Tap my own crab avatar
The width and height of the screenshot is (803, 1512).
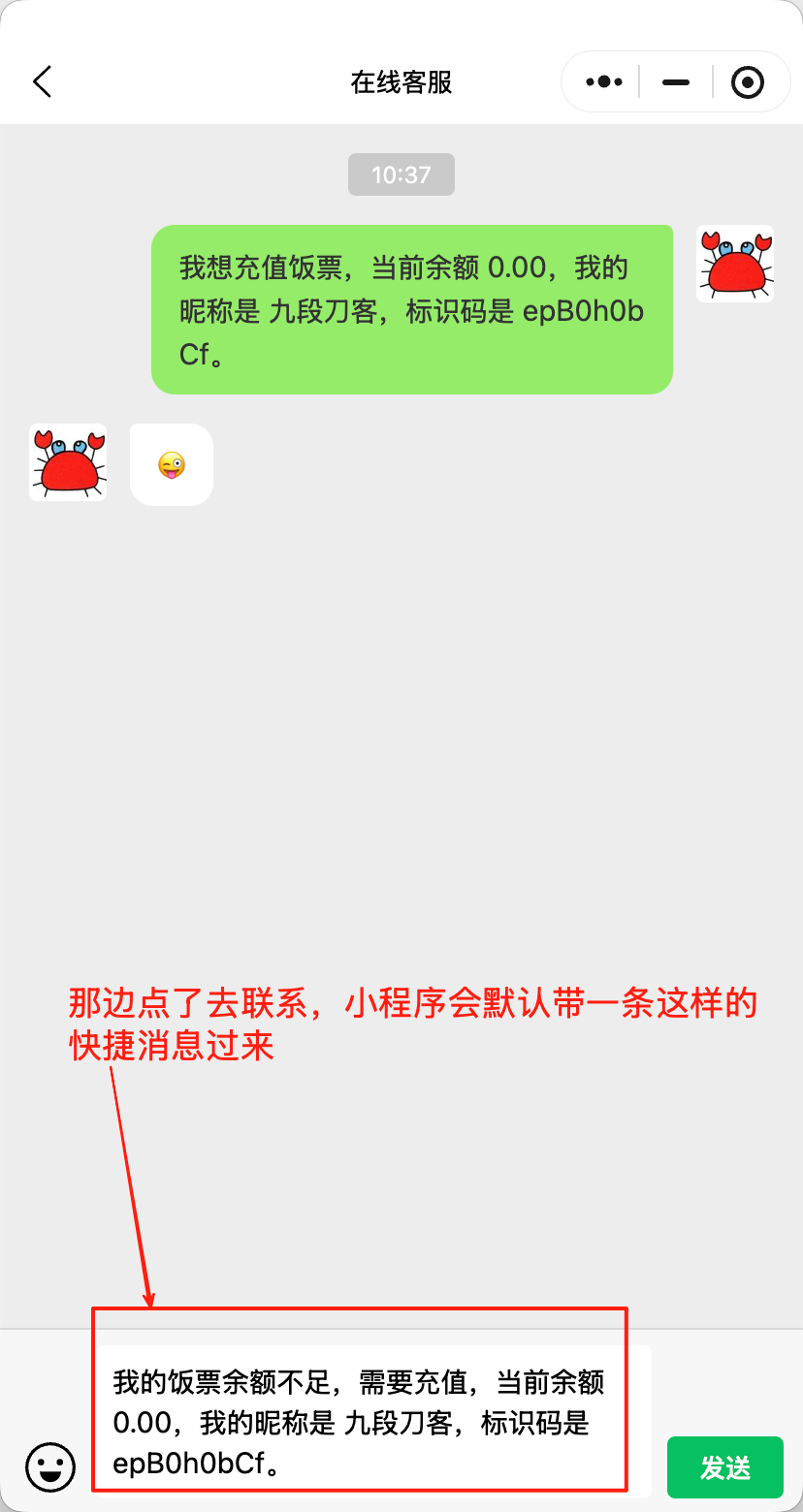735,264
